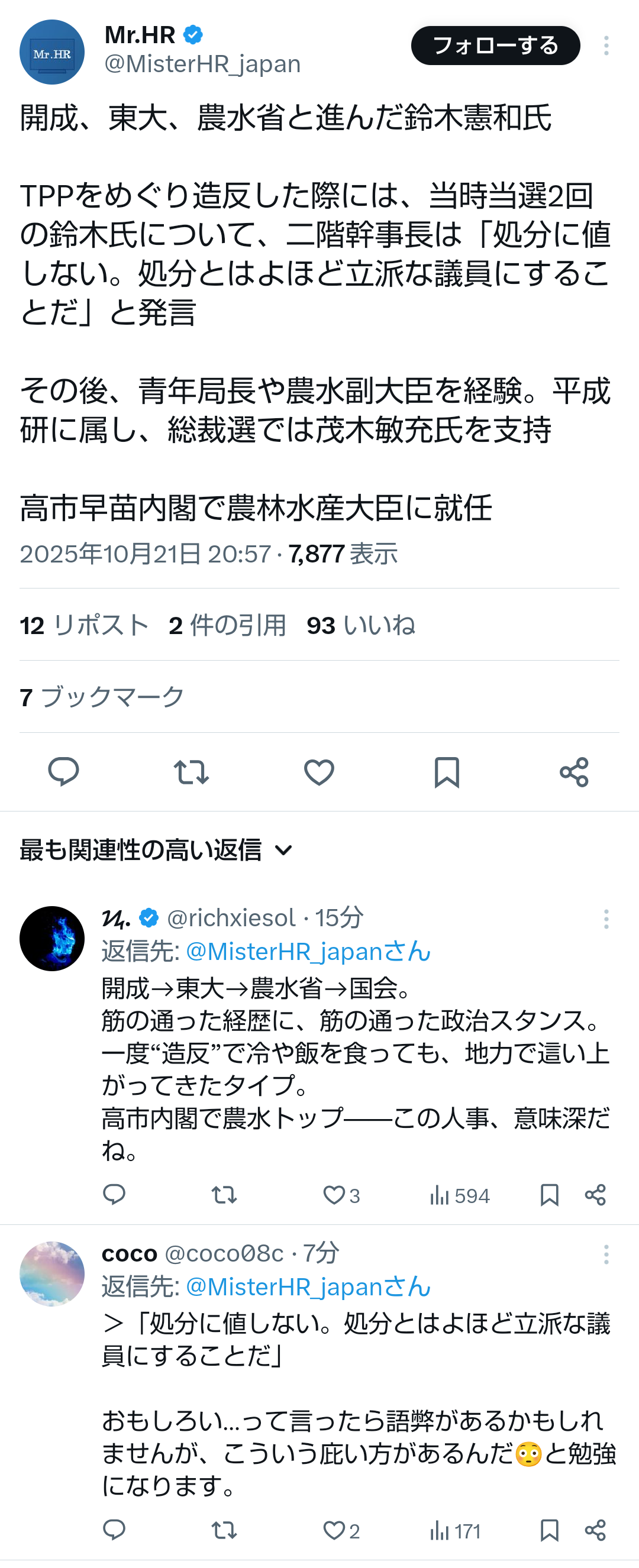Like Mr.HR's main post

tap(318, 772)
